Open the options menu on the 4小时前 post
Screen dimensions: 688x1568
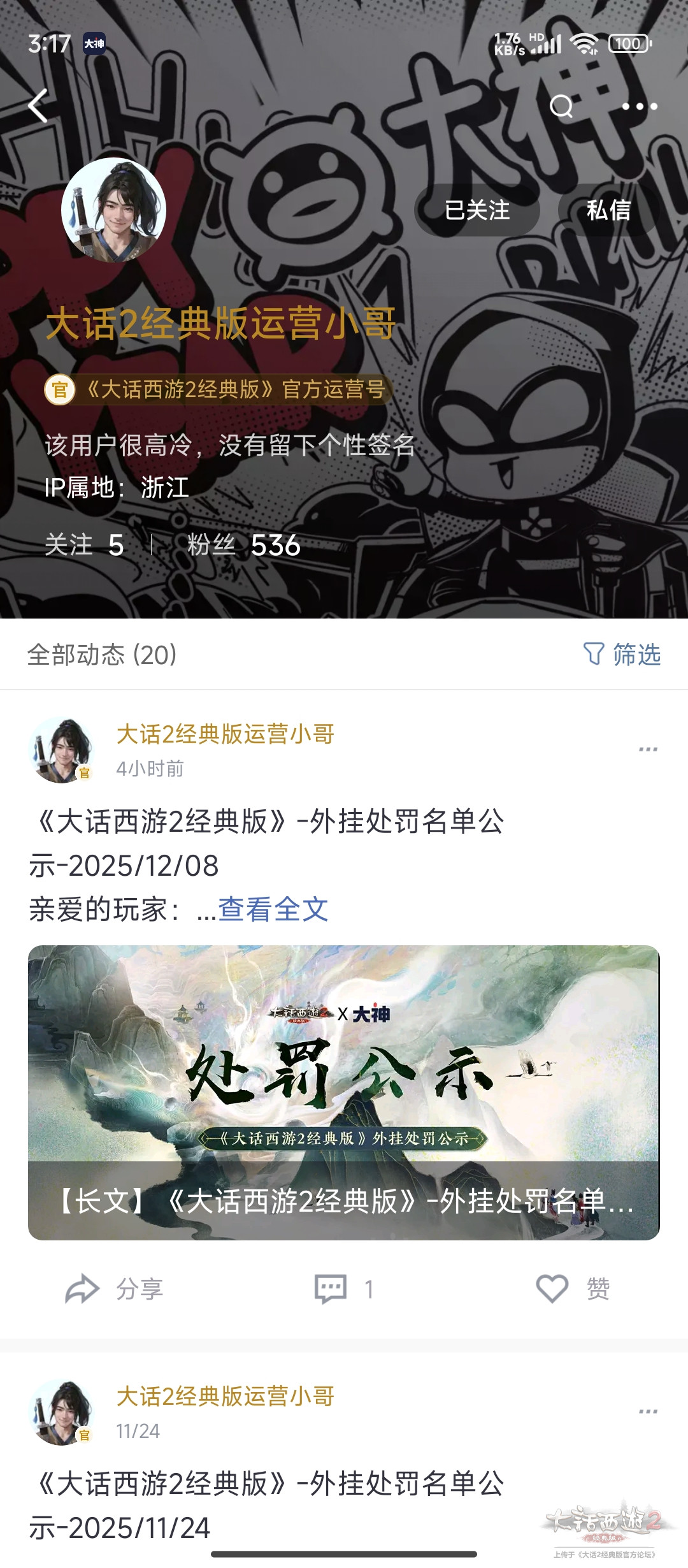pos(648,750)
